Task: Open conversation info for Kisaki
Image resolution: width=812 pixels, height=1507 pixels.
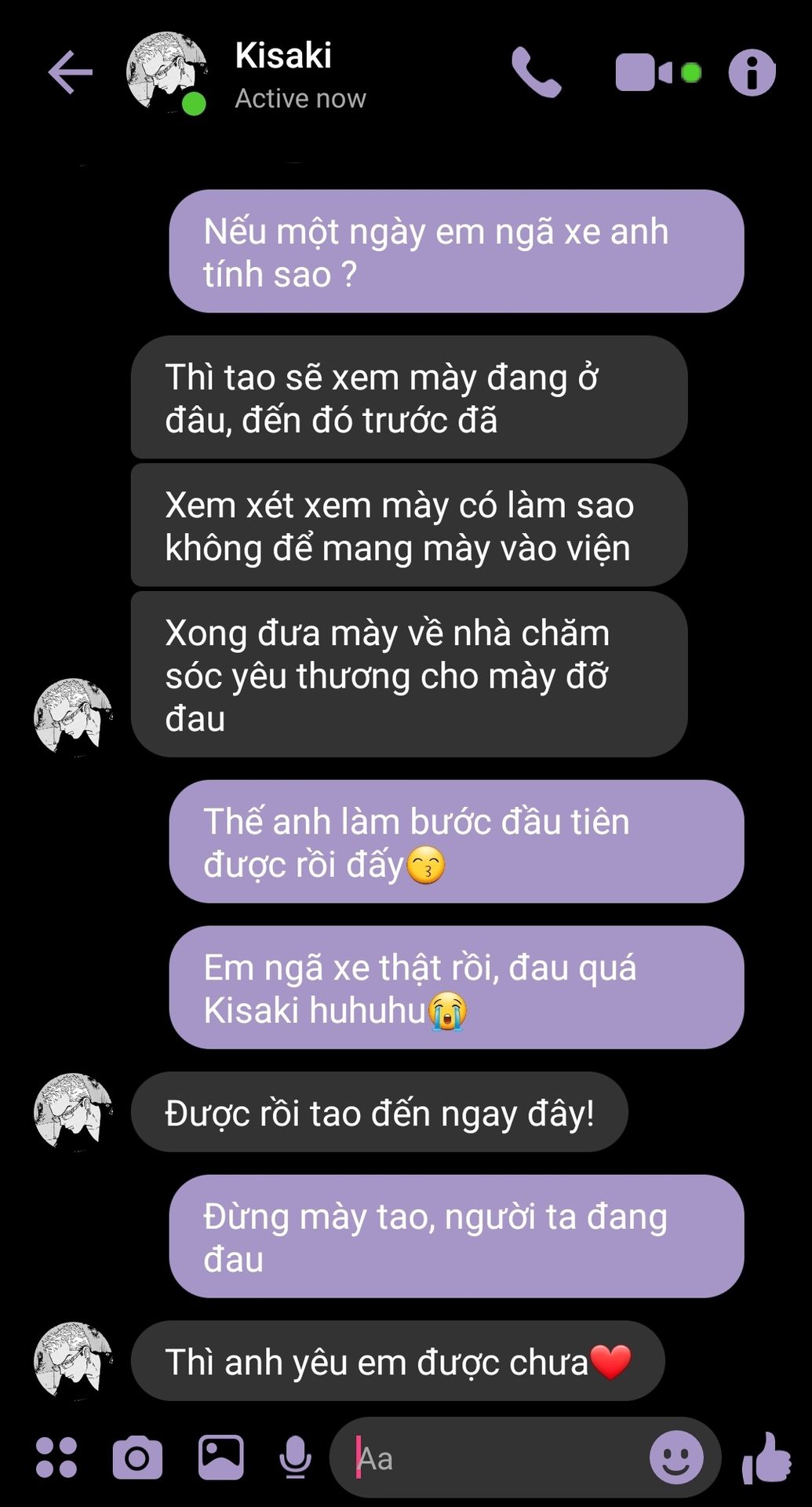Action: tap(752, 72)
